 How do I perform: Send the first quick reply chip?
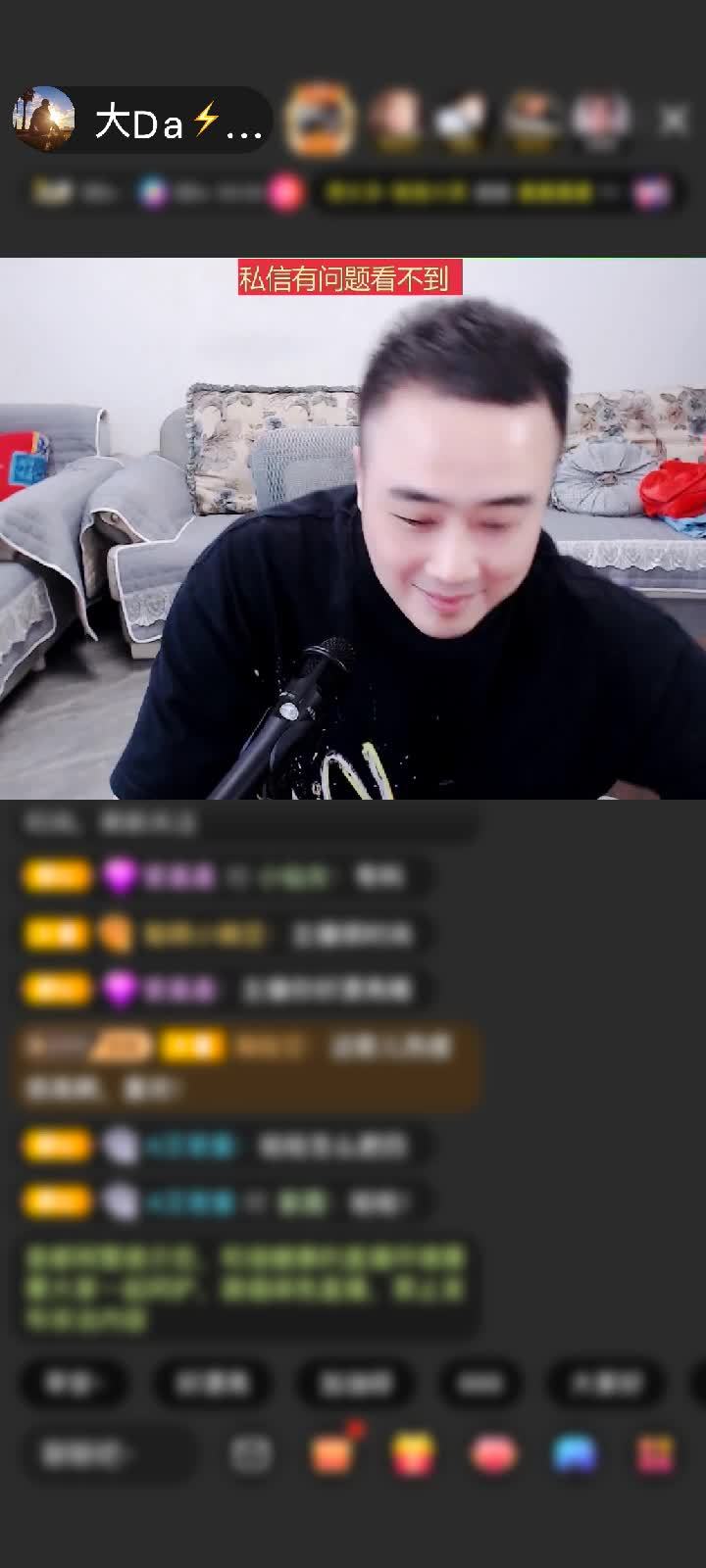coord(74,1384)
